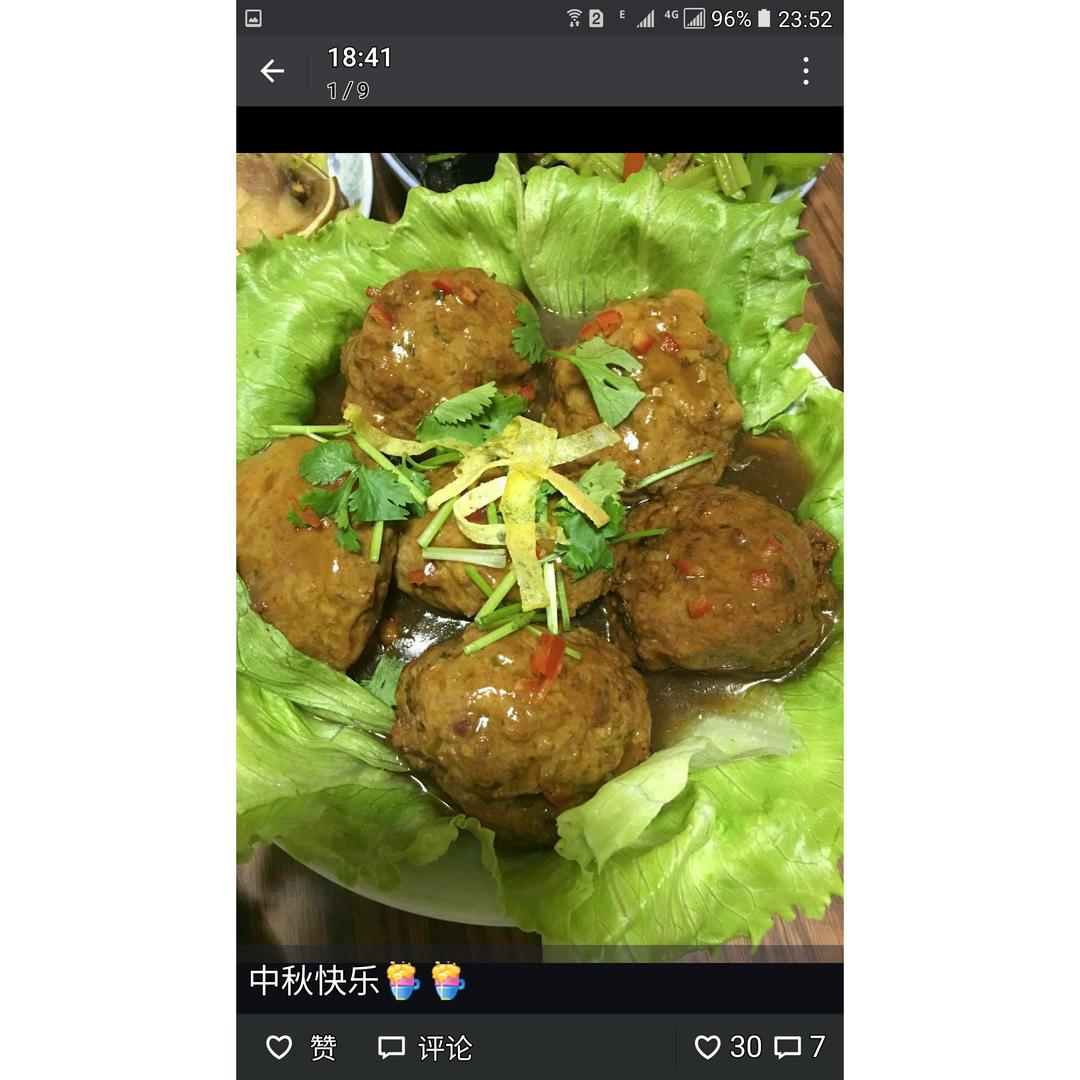Viewport: 1080px width, 1080px height.
Task: Open the three-dot overflow menu
Action: 805,71
